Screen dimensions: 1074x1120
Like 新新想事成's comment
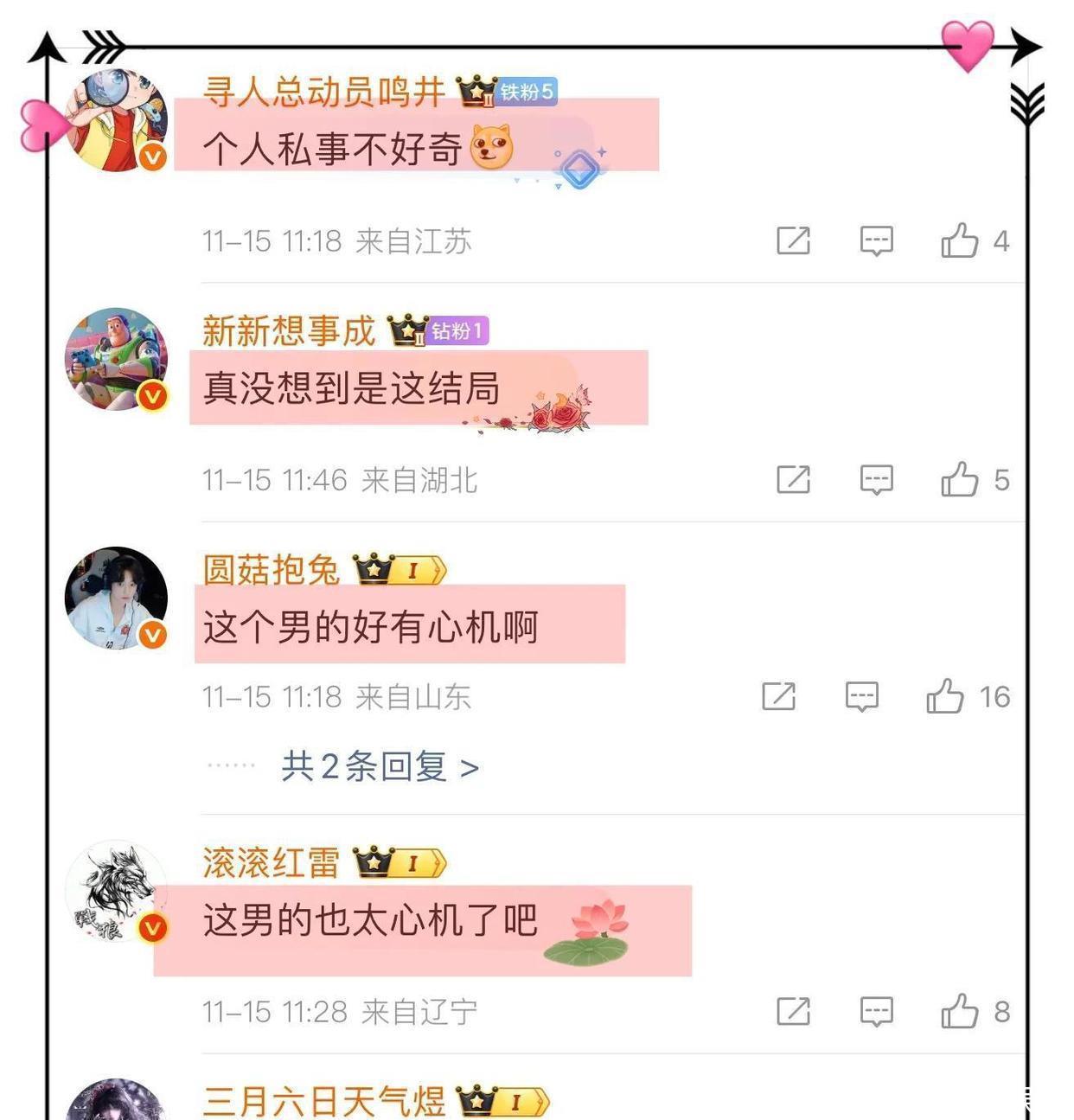(960, 479)
